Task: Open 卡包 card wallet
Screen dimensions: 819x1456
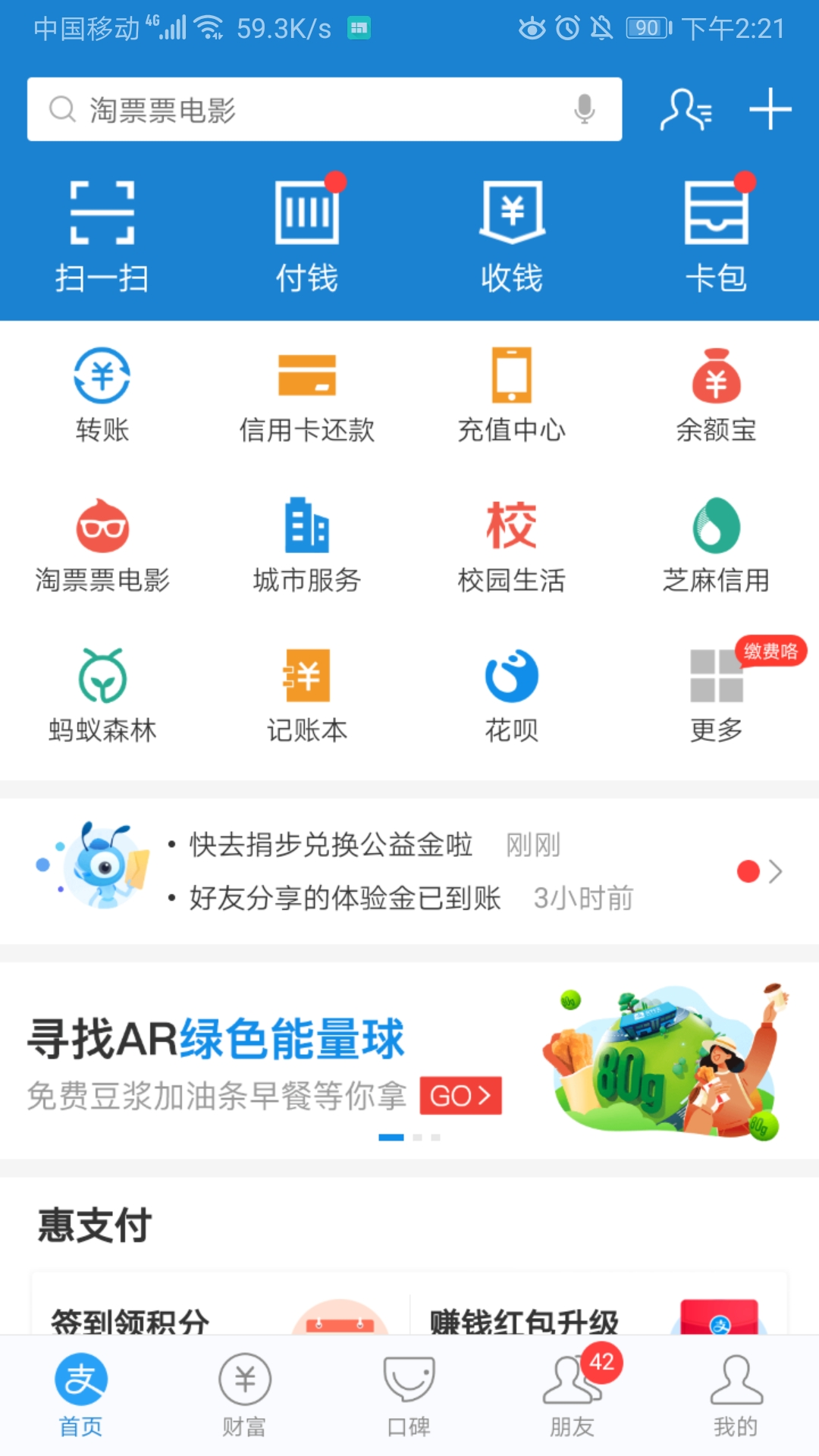Action: pos(716,235)
